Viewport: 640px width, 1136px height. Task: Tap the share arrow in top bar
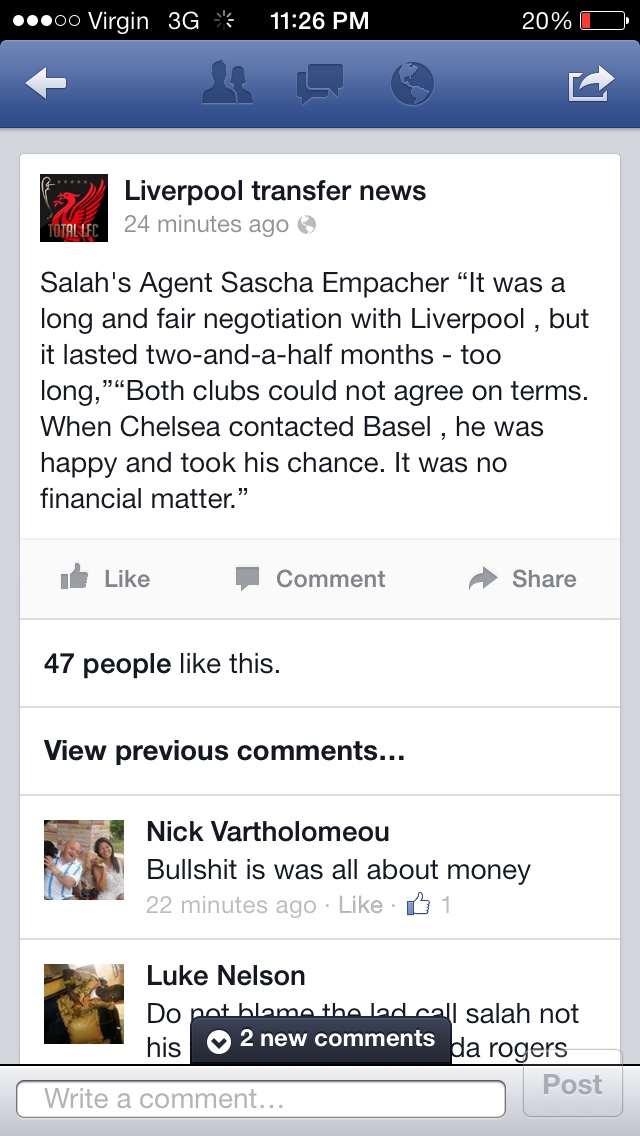[x=590, y=84]
